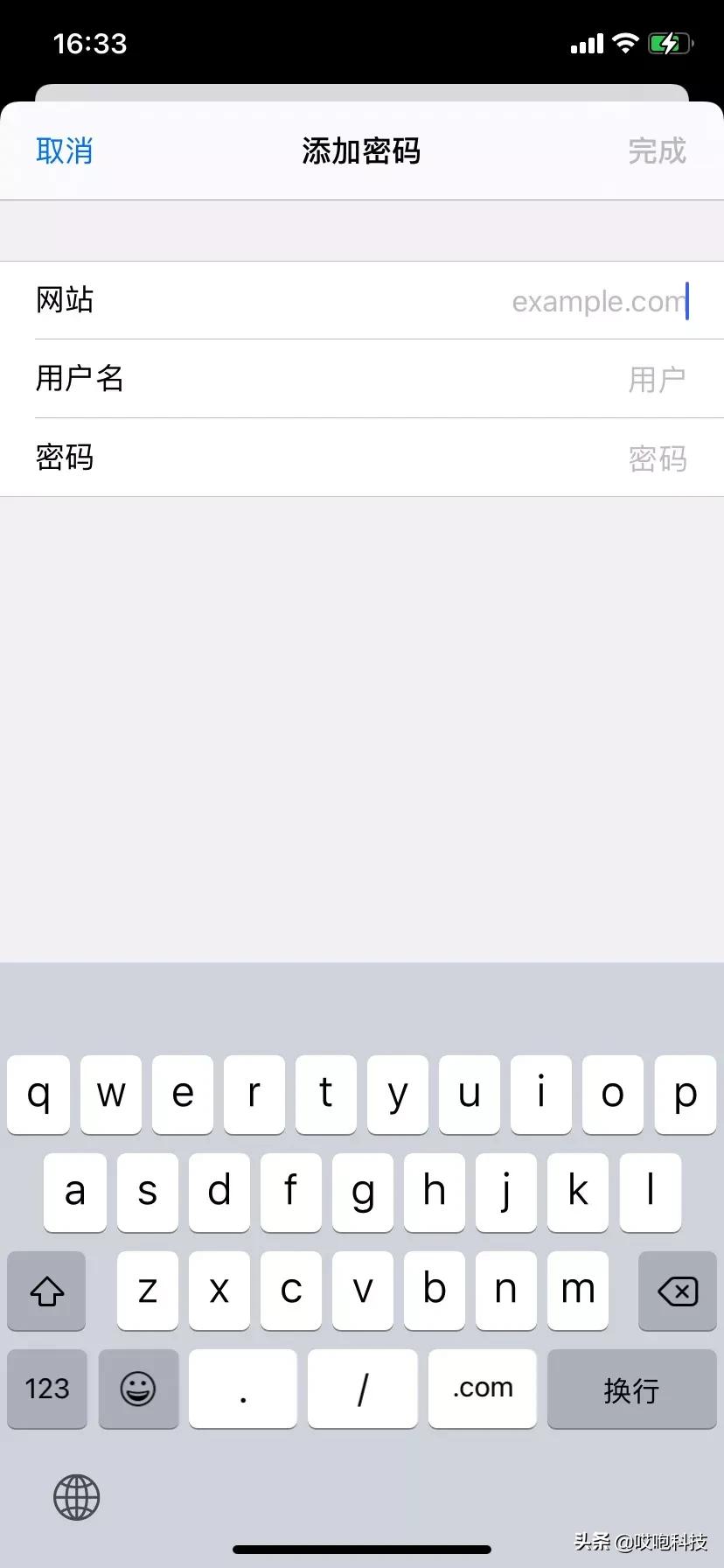The width and height of the screenshot is (724, 1568).
Task: Tap the 123 key for number keyboard
Action: click(x=46, y=1389)
